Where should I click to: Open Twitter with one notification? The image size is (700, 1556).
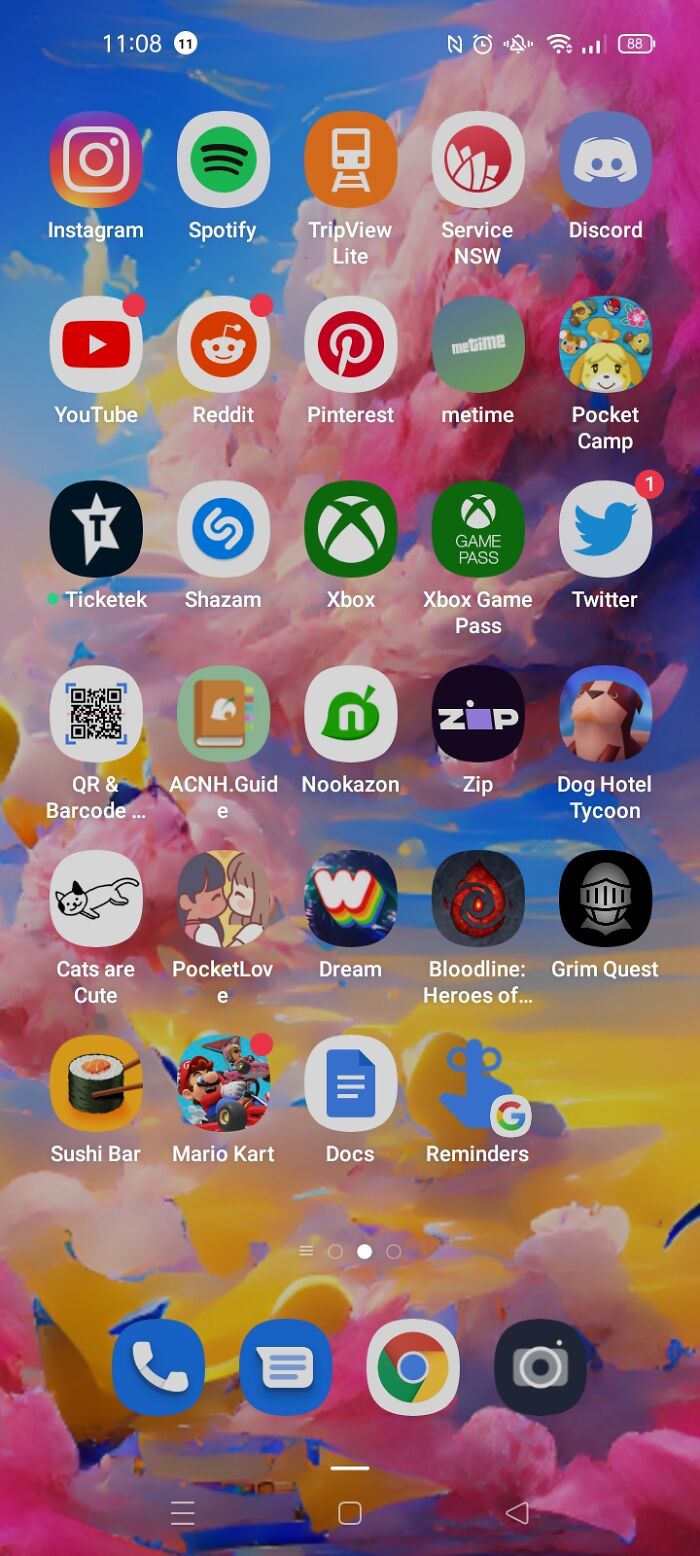605,530
